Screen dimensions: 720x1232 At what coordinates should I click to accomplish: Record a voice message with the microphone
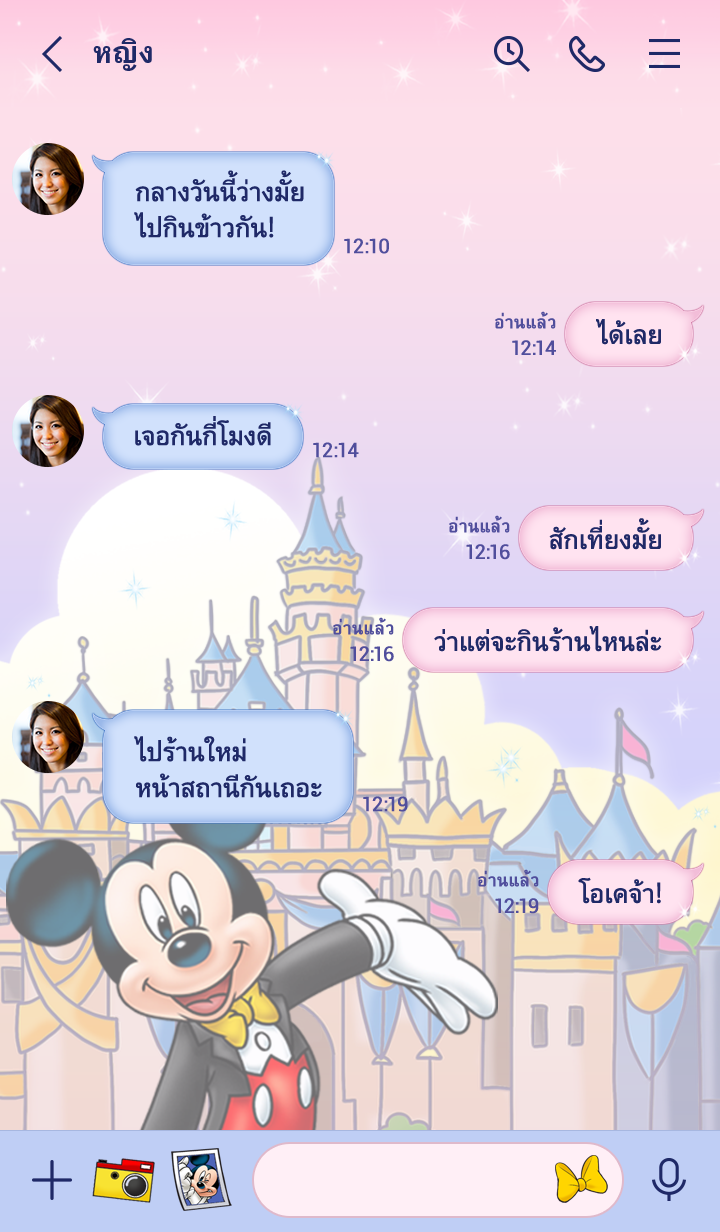pyautogui.click(x=668, y=1180)
